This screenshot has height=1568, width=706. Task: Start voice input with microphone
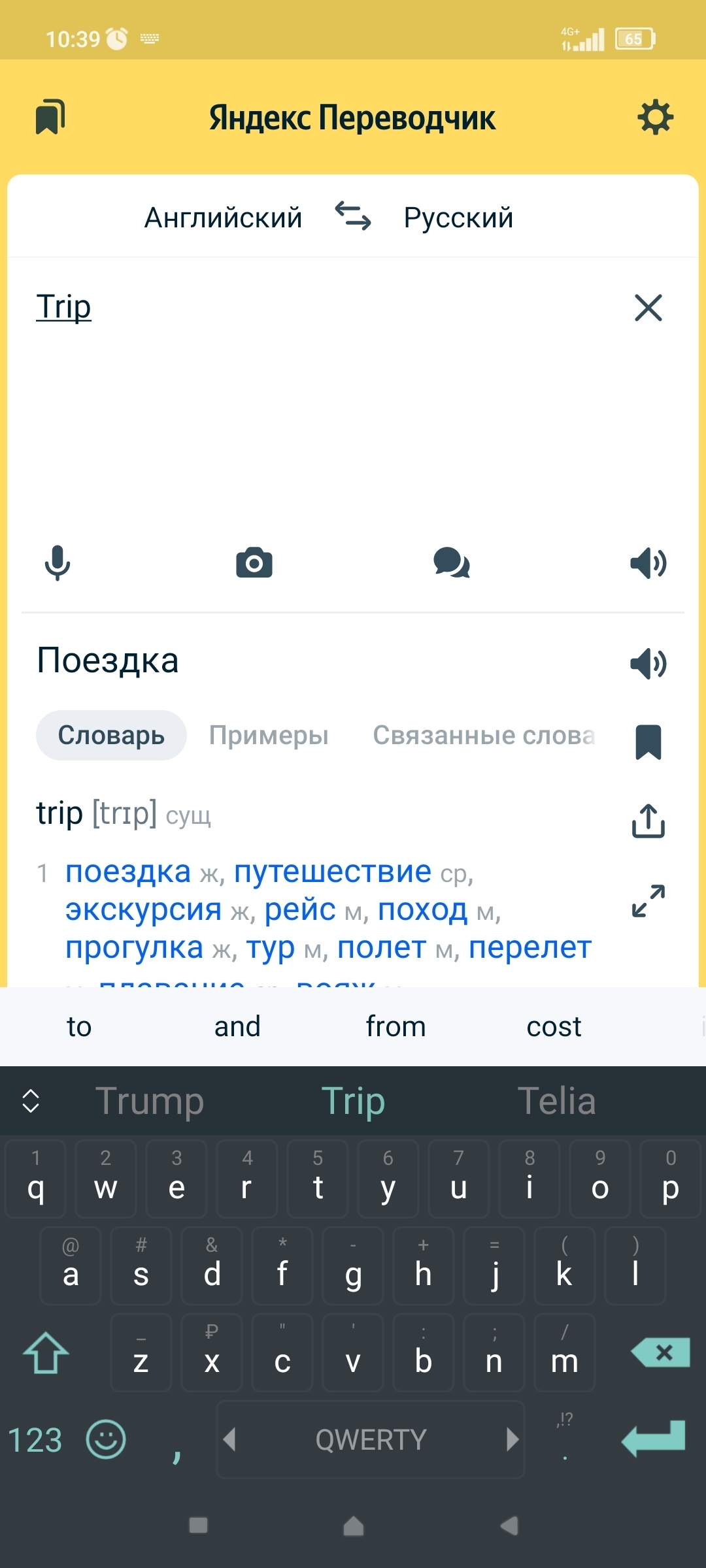[58, 563]
